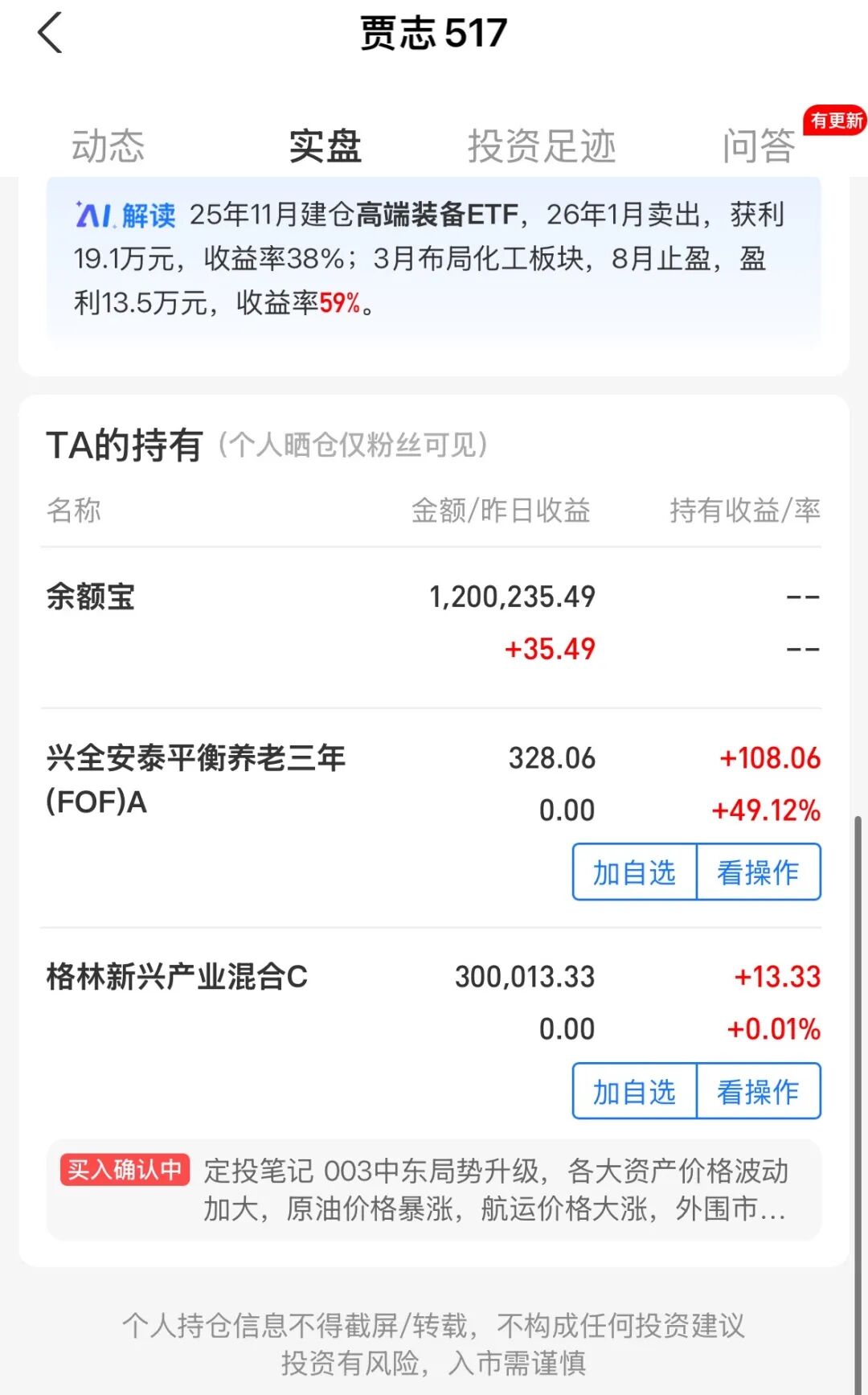868x1395 pixels.
Task: Open the 投资足迹 tab
Action: coord(542,146)
